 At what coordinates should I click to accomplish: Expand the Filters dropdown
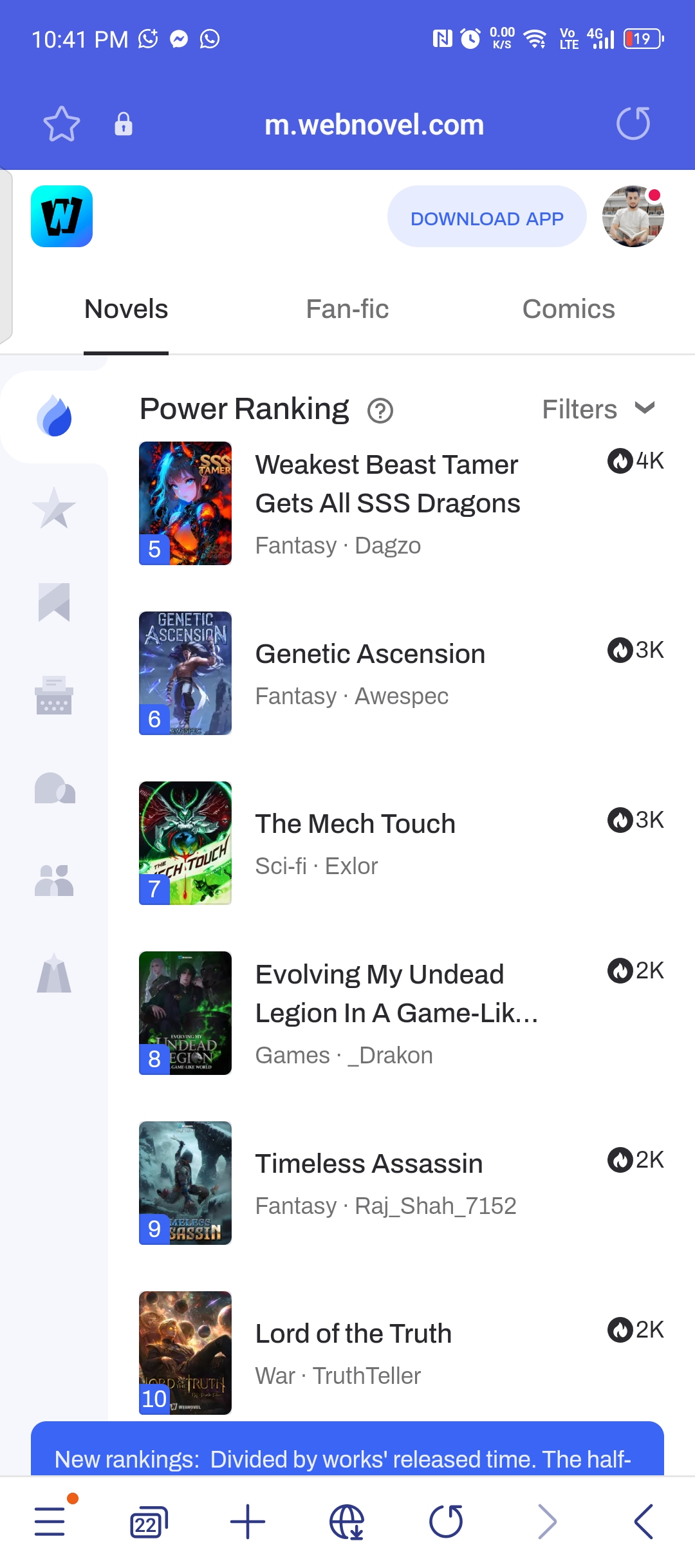pos(598,409)
